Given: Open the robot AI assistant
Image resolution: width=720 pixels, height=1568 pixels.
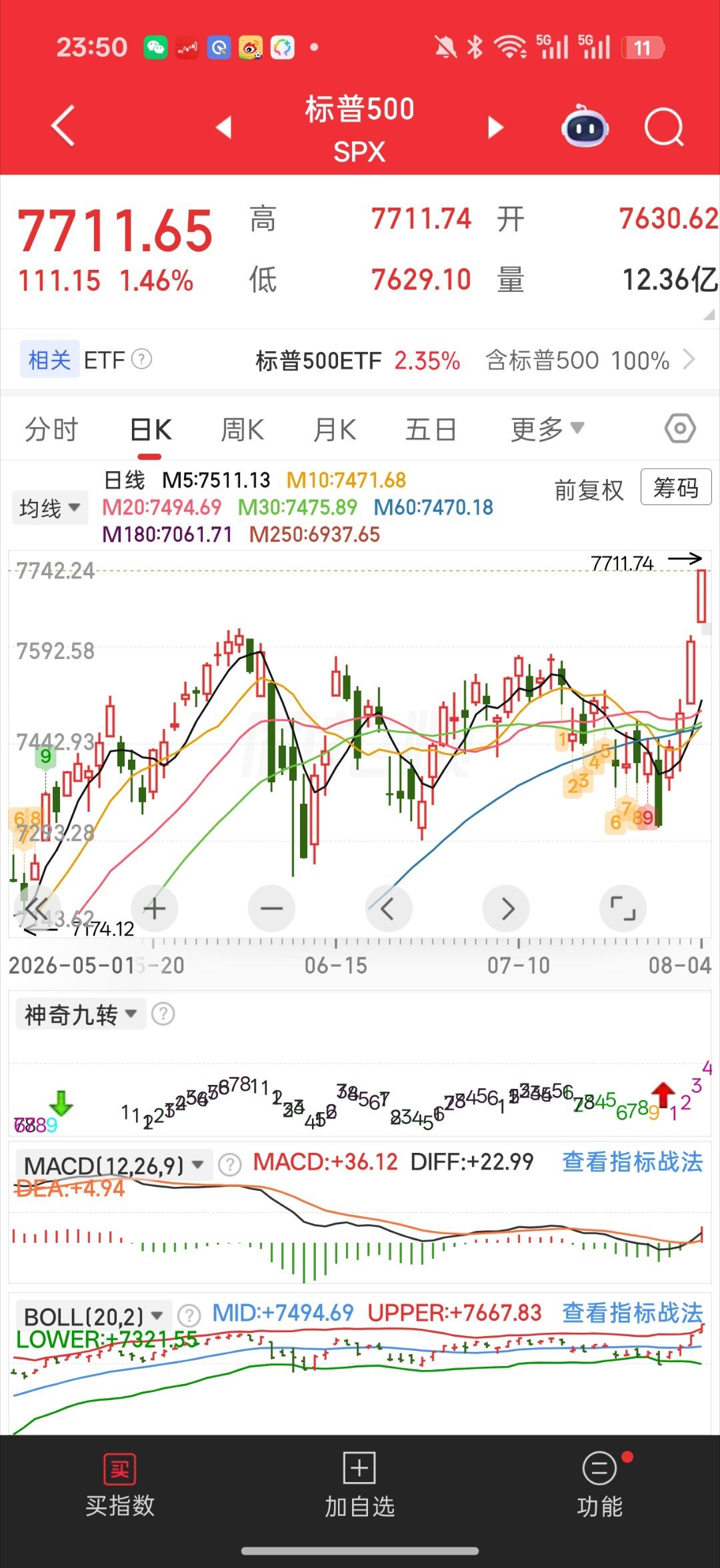Looking at the screenshot, I should click(x=585, y=126).
